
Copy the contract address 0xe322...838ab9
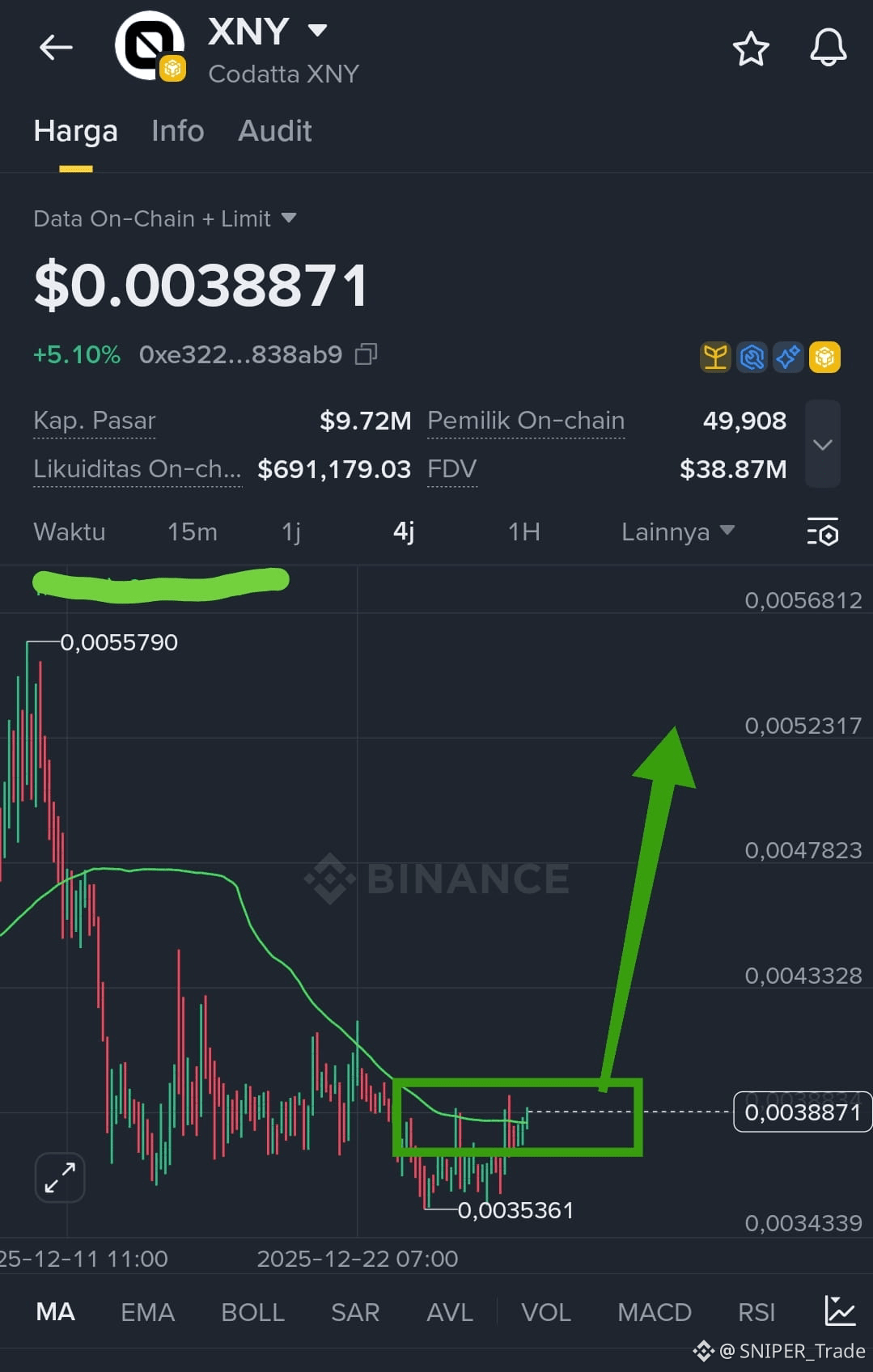coord(367,354)
